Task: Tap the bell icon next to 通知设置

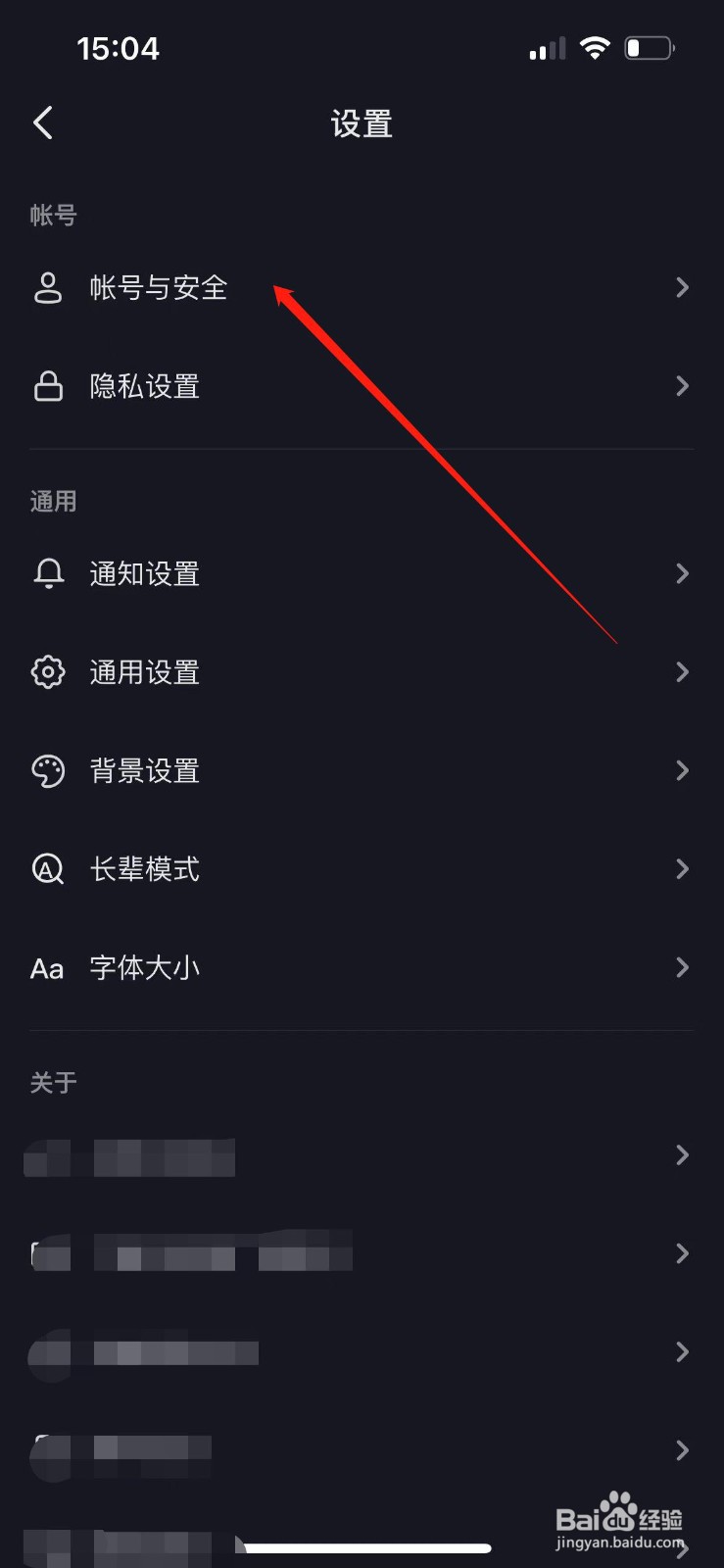Action: [x=48, y=574]
